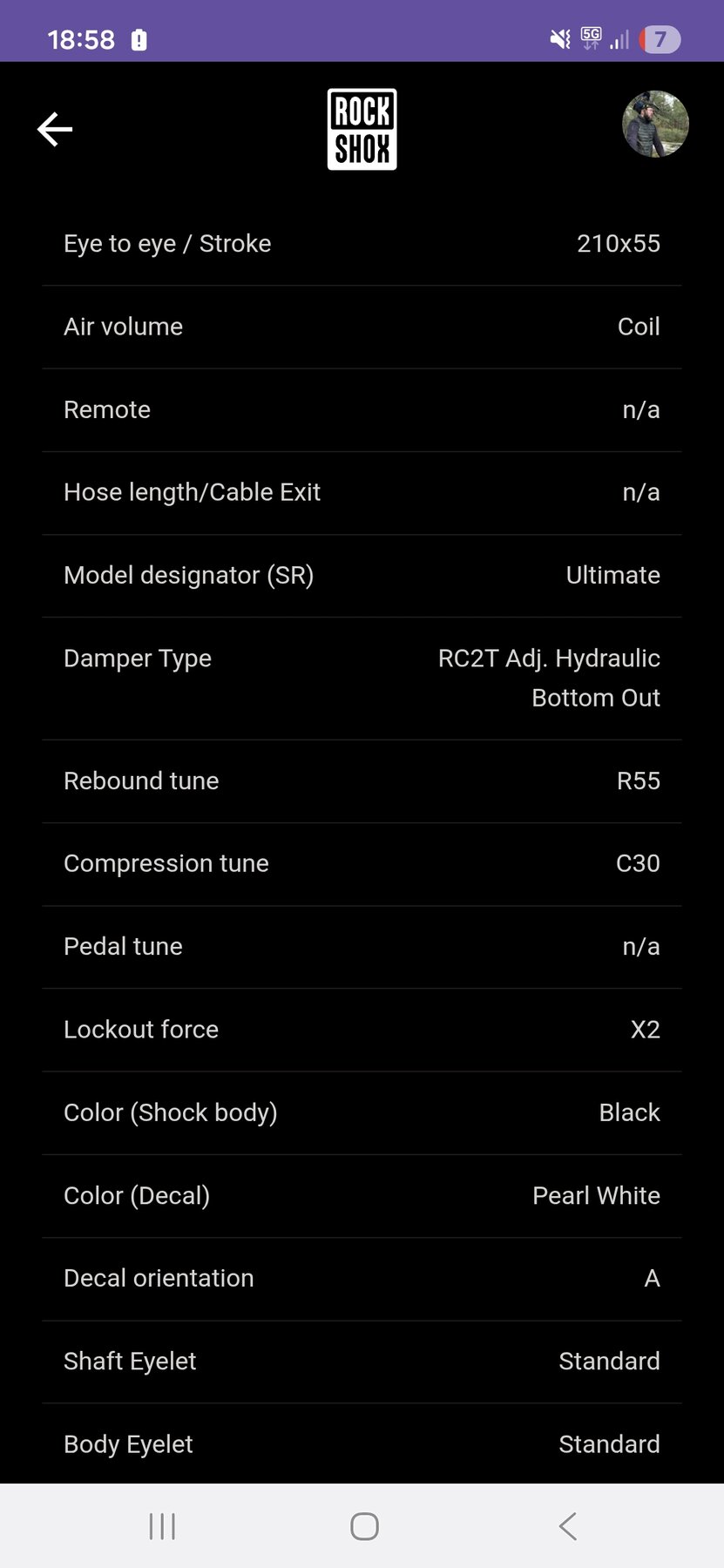Image resolution: width=724 pixels, height=1568 pixels.
Task: Open the profile avatar picture
Action: coord(655,125)
